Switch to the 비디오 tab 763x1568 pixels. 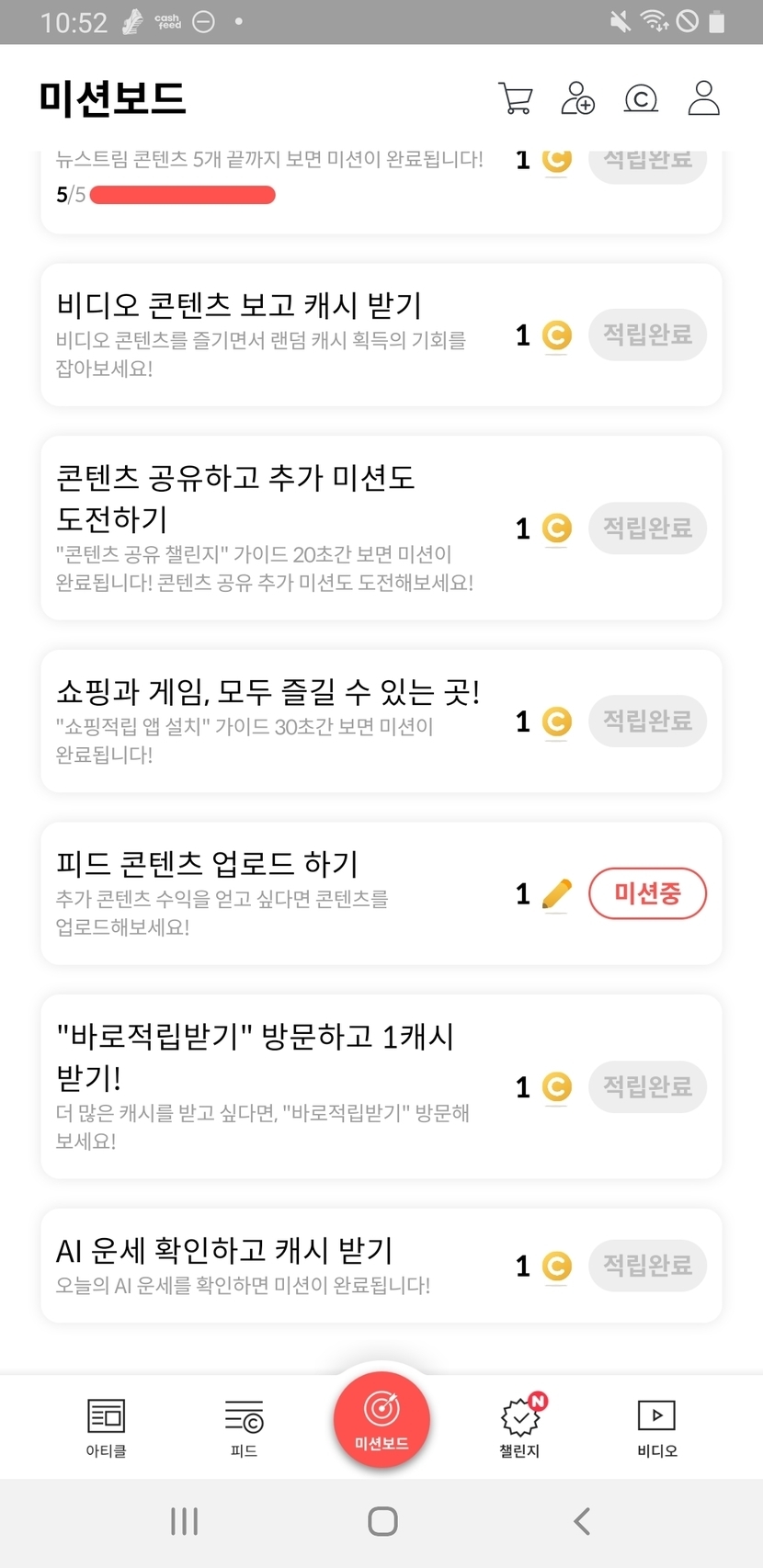(x=657, y=1427)
